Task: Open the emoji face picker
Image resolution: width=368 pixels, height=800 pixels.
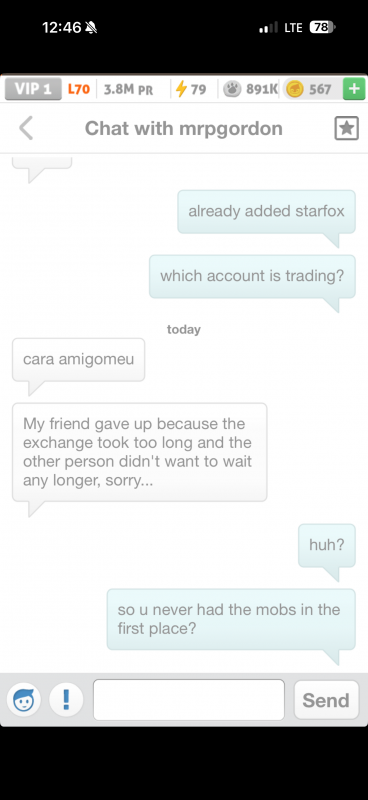Action: coord(23,699)
